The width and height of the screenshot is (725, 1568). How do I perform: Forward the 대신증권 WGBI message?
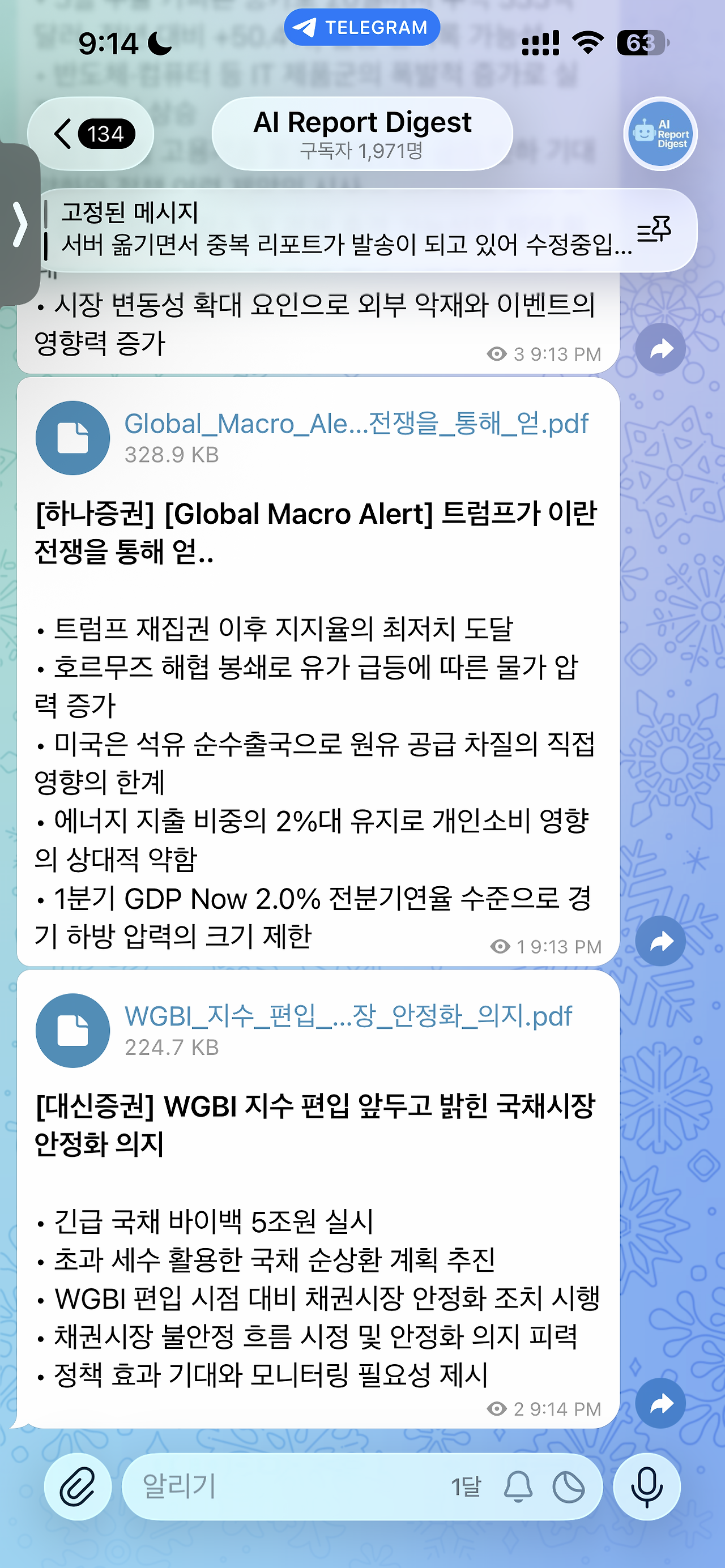(660, 1403)
